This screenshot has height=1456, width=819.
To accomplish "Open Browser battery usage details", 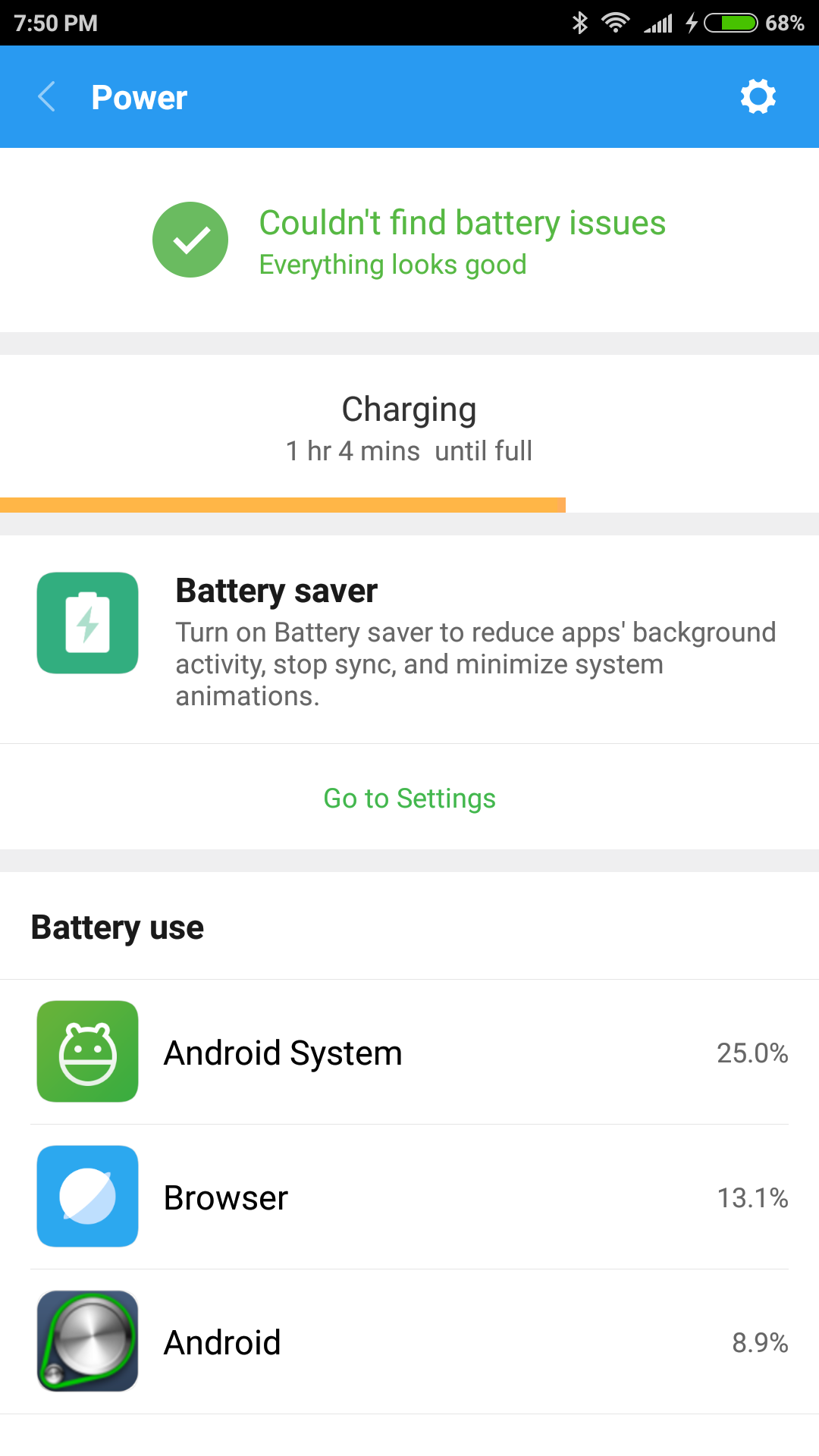I will (409, 1197).
